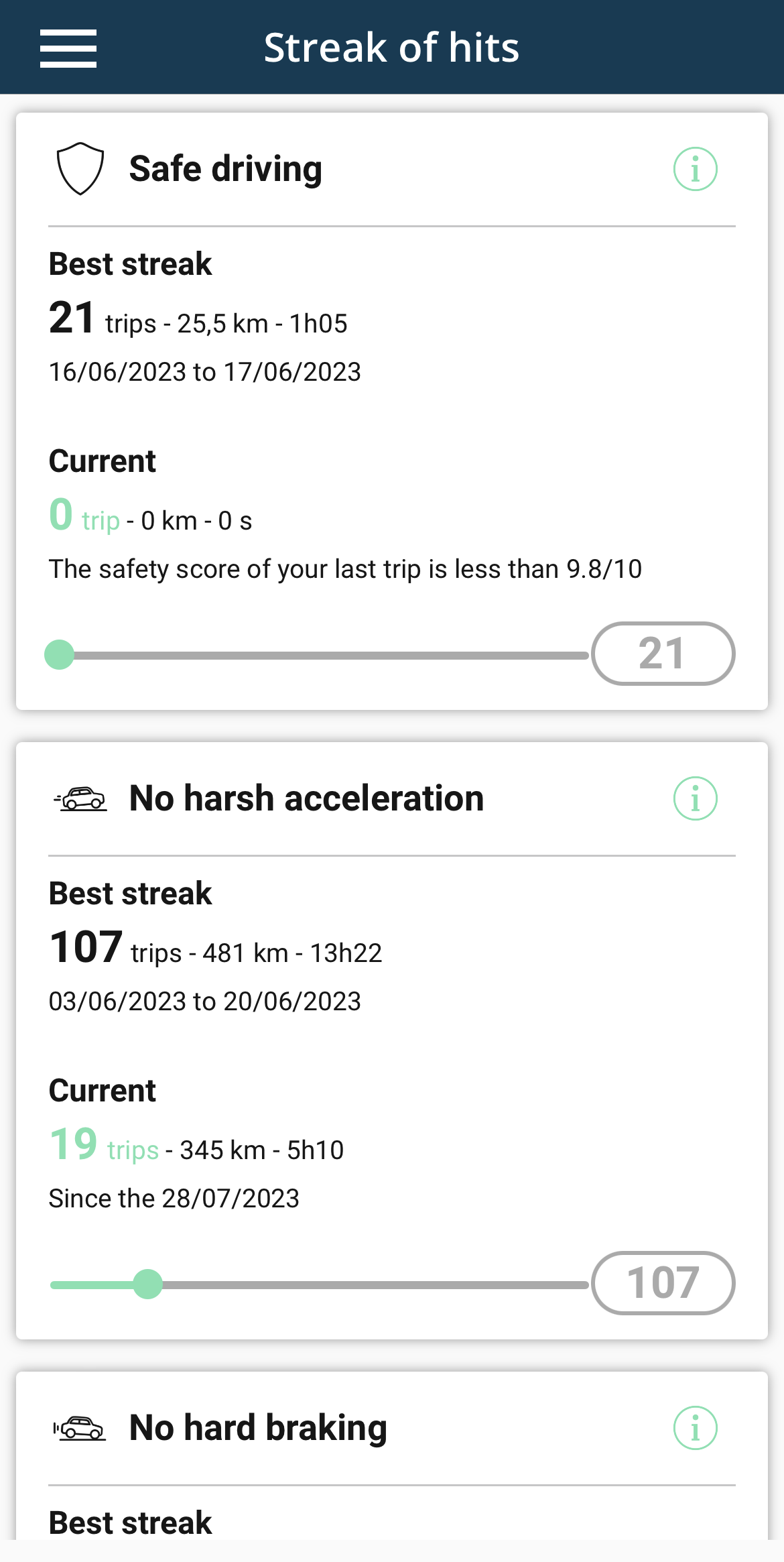Show info about Safe driving streak
Screen dimensions: 784x1562
coord(695,169)
